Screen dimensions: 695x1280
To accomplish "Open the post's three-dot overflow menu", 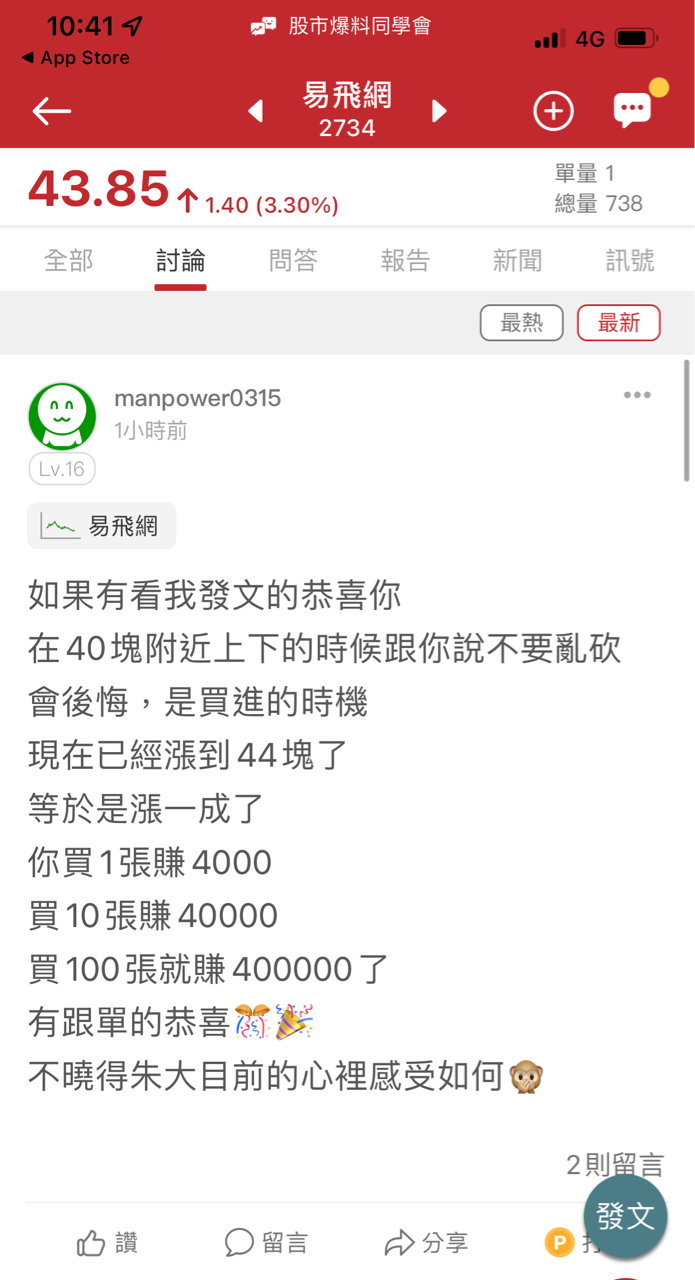I will pyautogui.click(x=637, y=396).
